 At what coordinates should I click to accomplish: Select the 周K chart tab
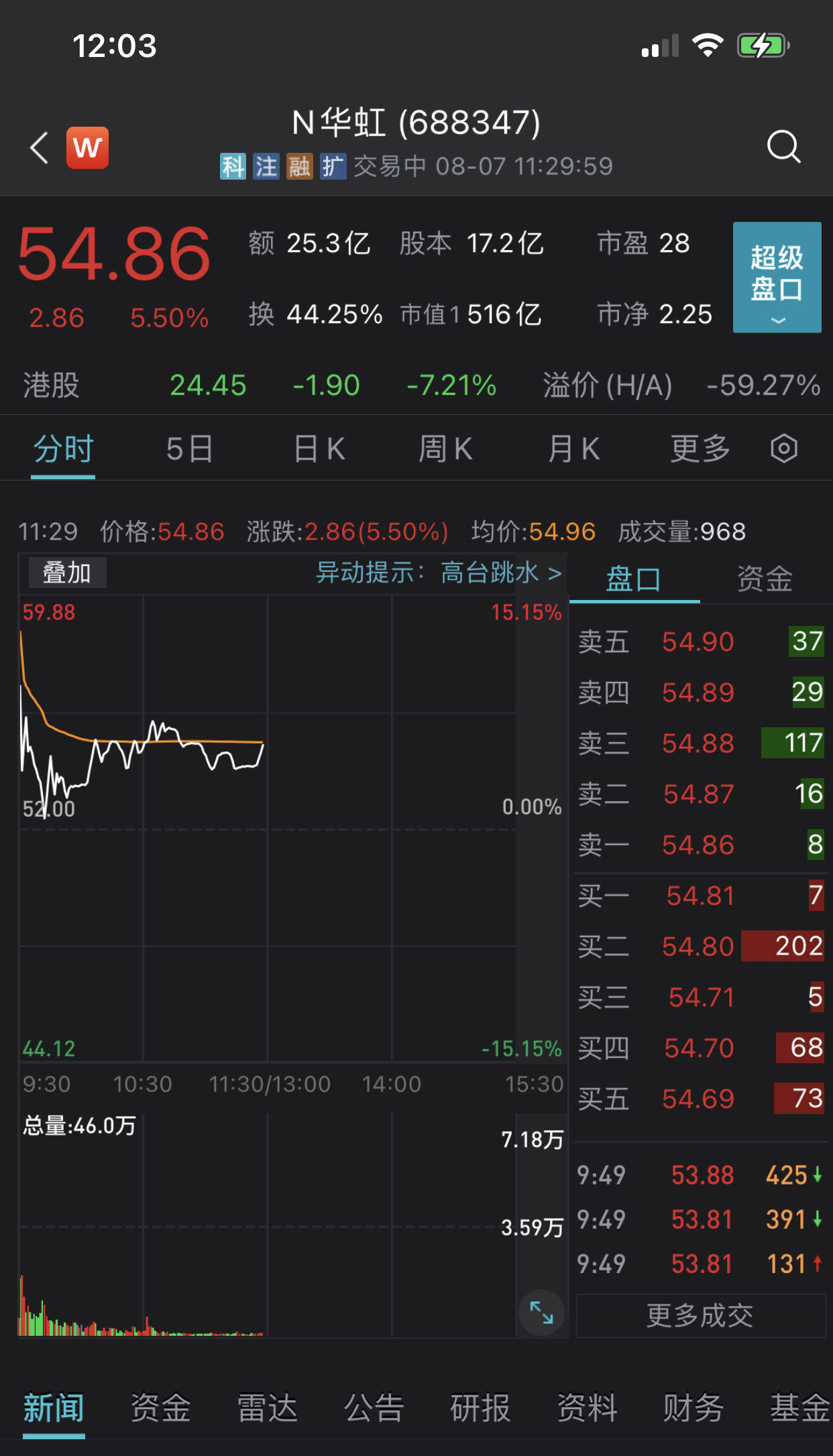click(446, 449)
